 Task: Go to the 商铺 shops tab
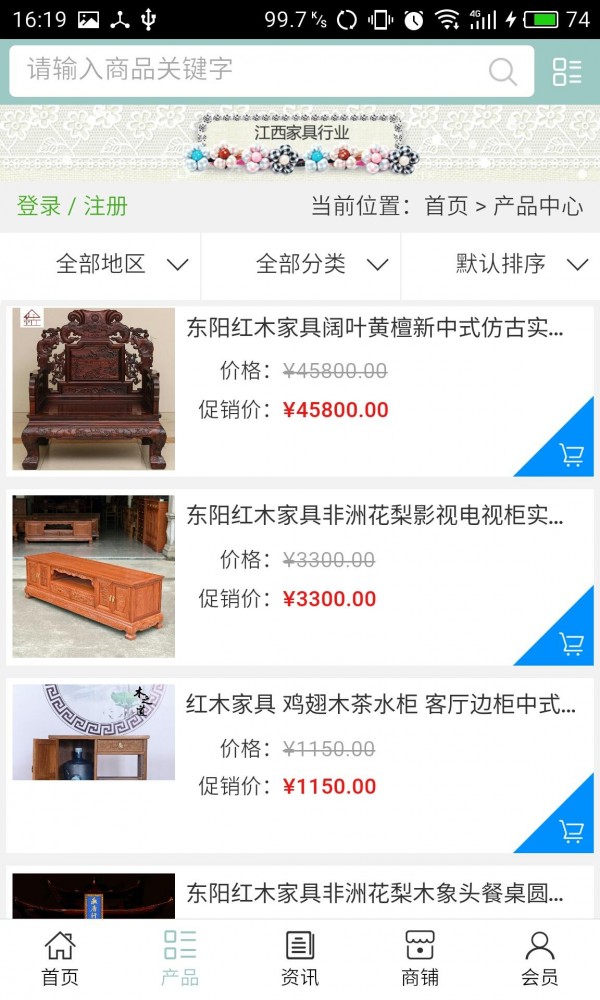(420, 959)
